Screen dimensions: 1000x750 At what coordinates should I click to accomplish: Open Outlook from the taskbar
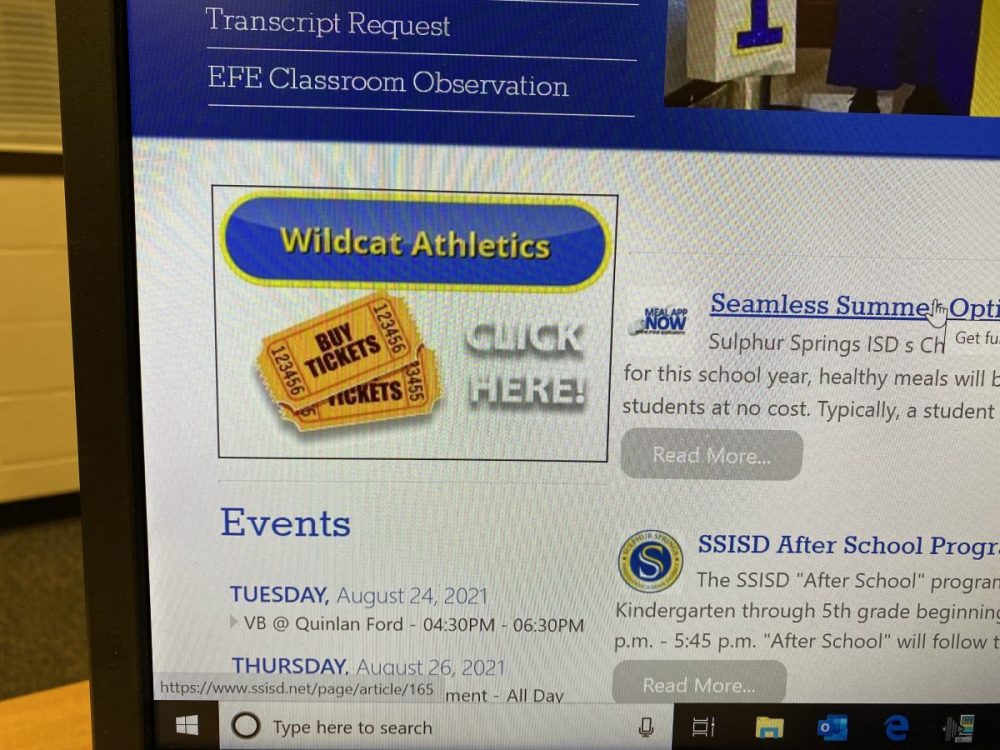coord(831,728)
